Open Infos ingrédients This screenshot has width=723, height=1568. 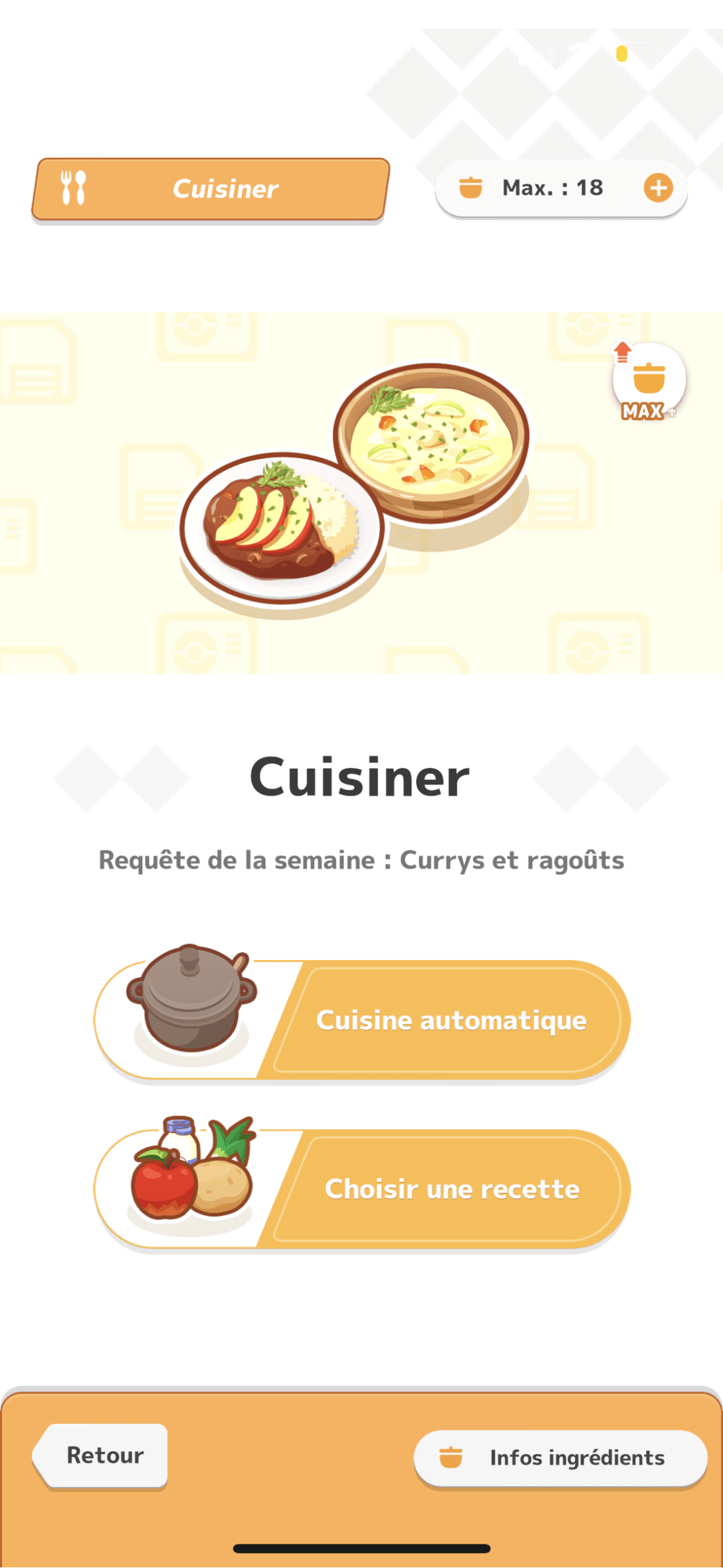(x=560, y=1458)
